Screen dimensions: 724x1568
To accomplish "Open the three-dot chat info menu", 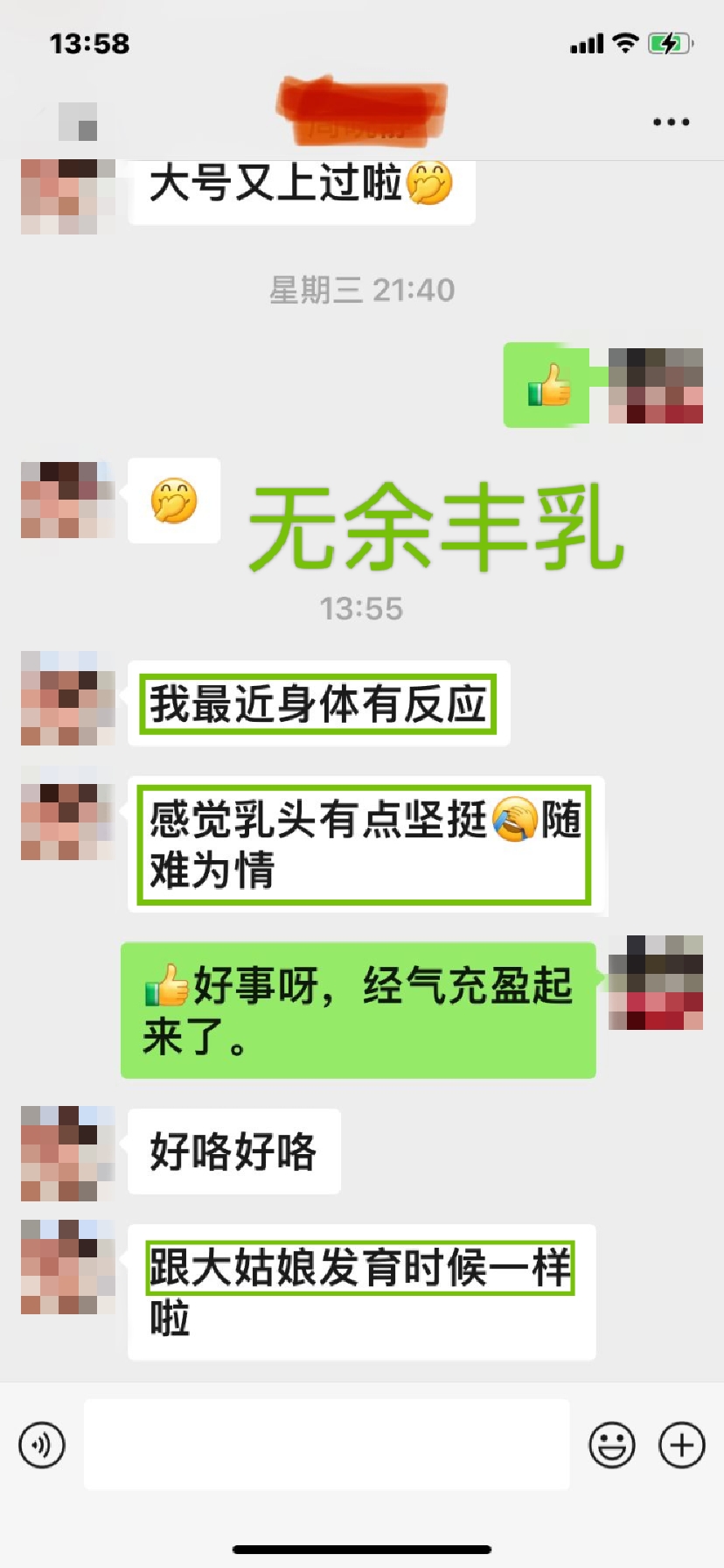I will click(671, 122).
